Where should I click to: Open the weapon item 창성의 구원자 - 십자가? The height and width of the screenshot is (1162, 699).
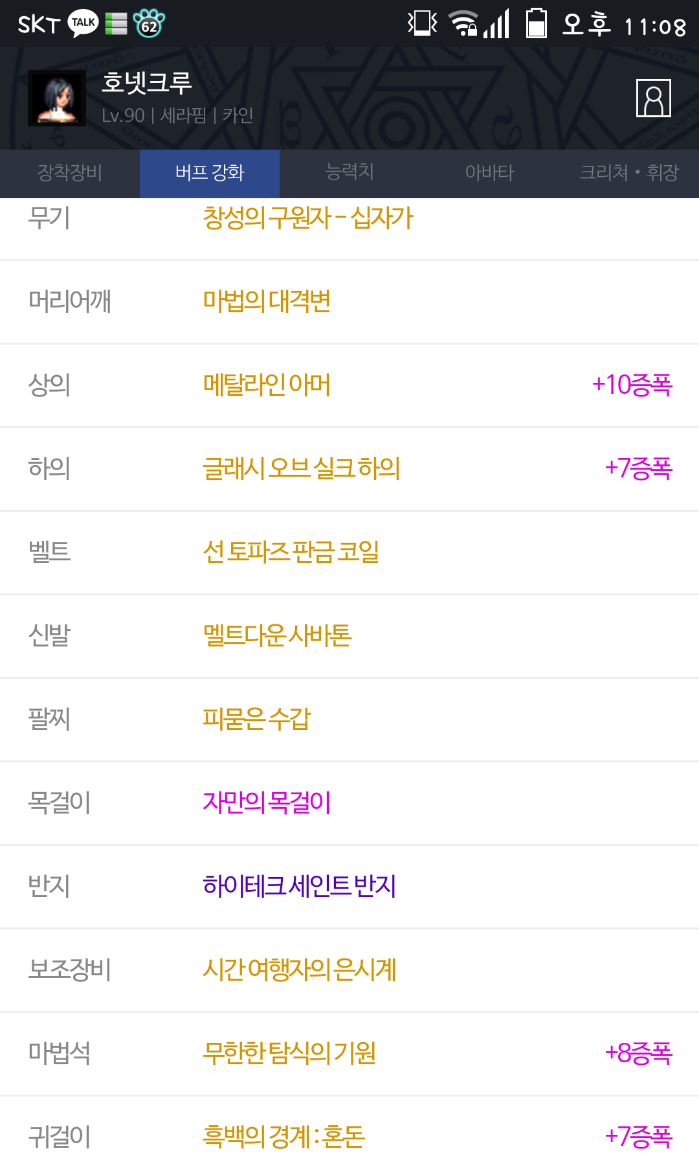[308, 218]
